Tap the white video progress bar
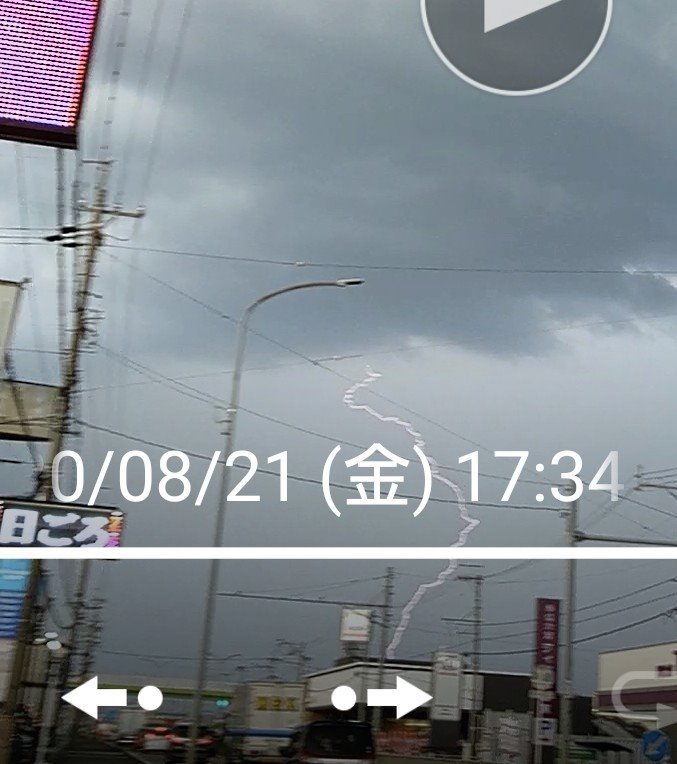This screenshot has width=677, height=764. click(338, 552)
